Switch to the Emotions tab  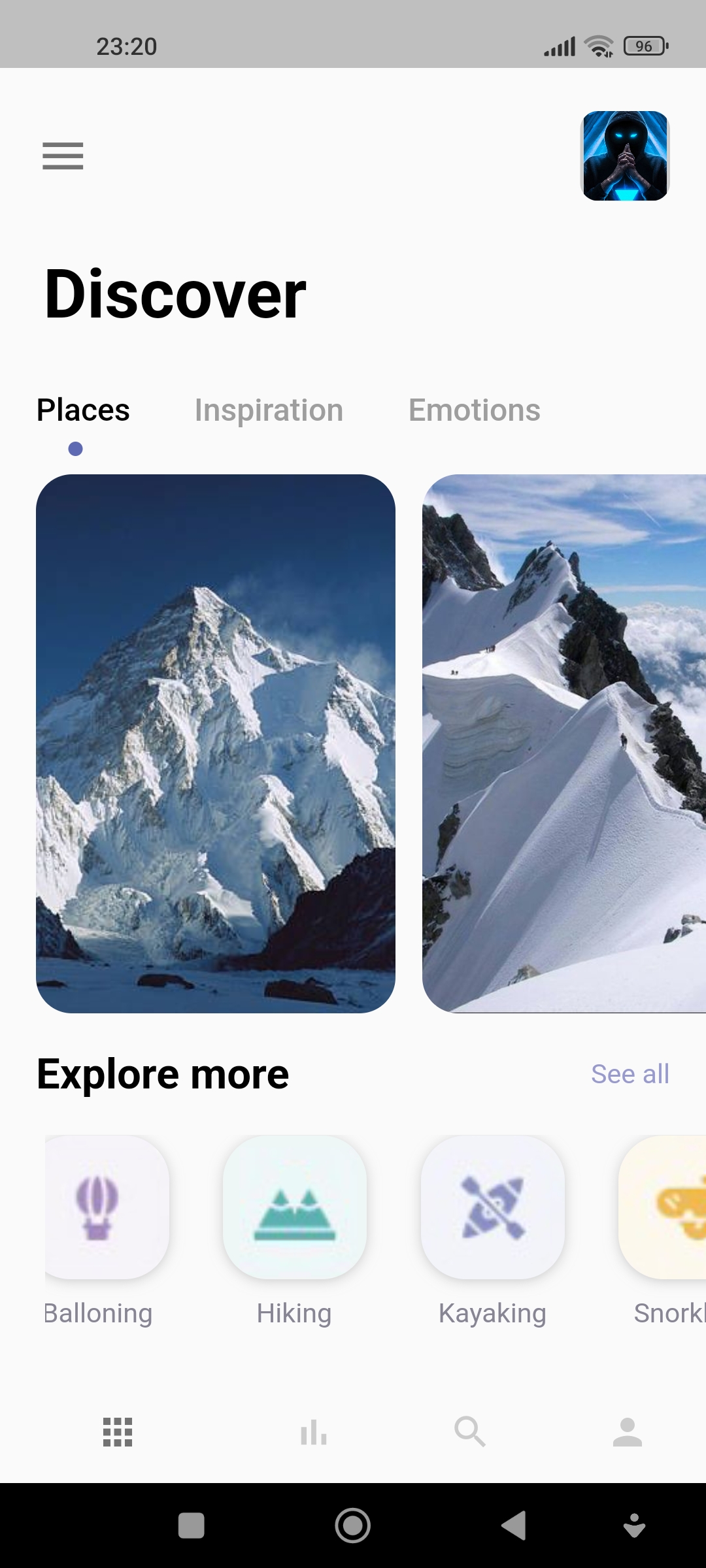coord(475,410)
